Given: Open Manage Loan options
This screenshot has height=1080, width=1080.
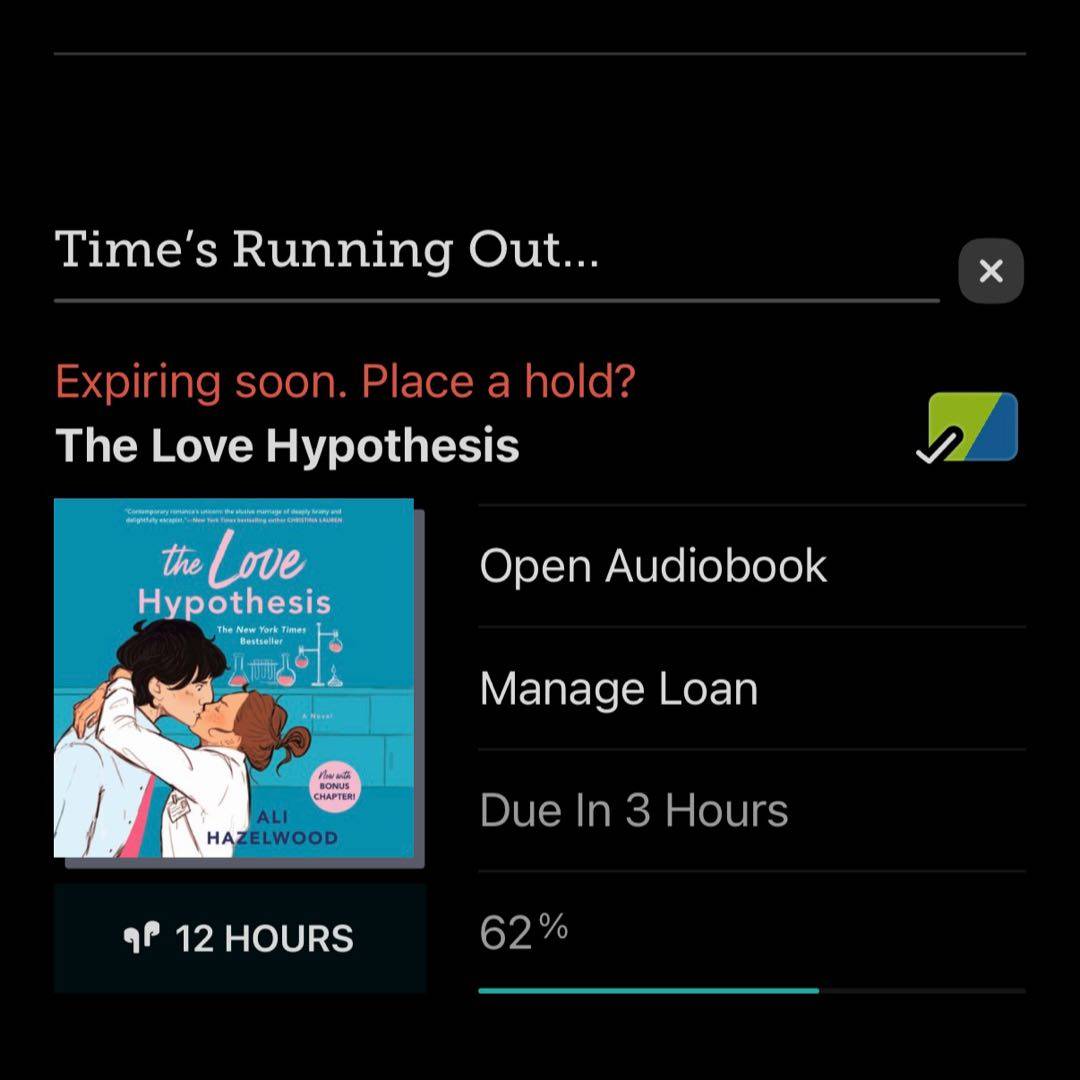Looking at the screenshot, I should (x=618, y=689).
